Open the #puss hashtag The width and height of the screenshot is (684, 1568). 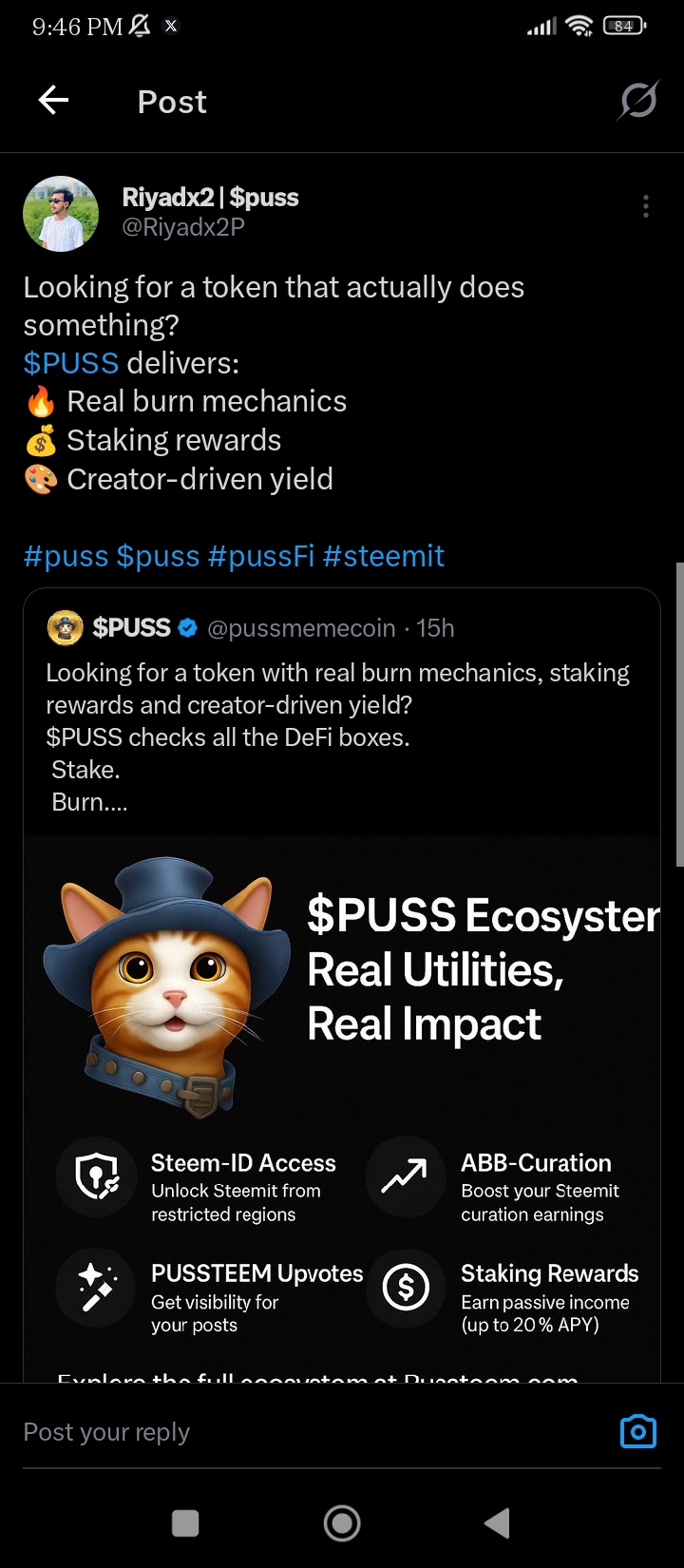pyautogui.click(x=66, y=556)
